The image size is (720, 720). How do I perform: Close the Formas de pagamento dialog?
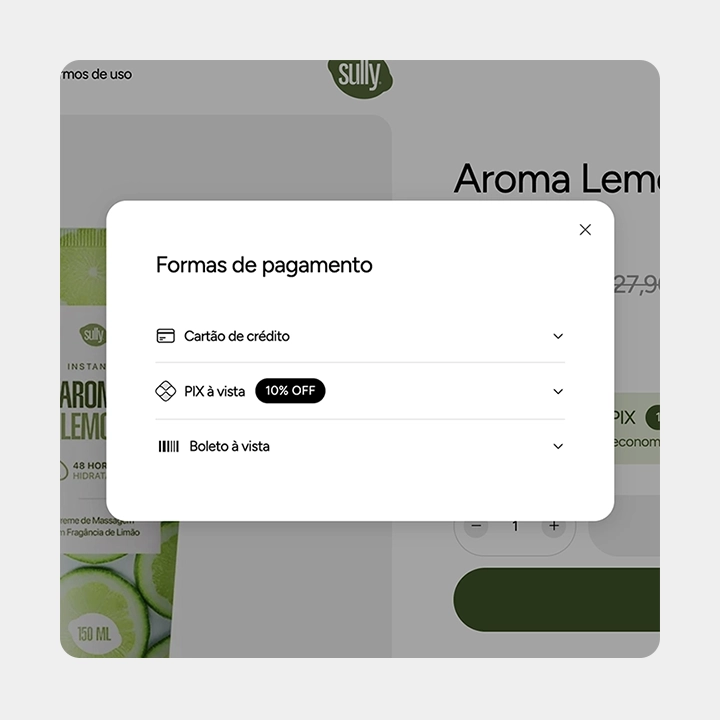(x=585, y=230)
